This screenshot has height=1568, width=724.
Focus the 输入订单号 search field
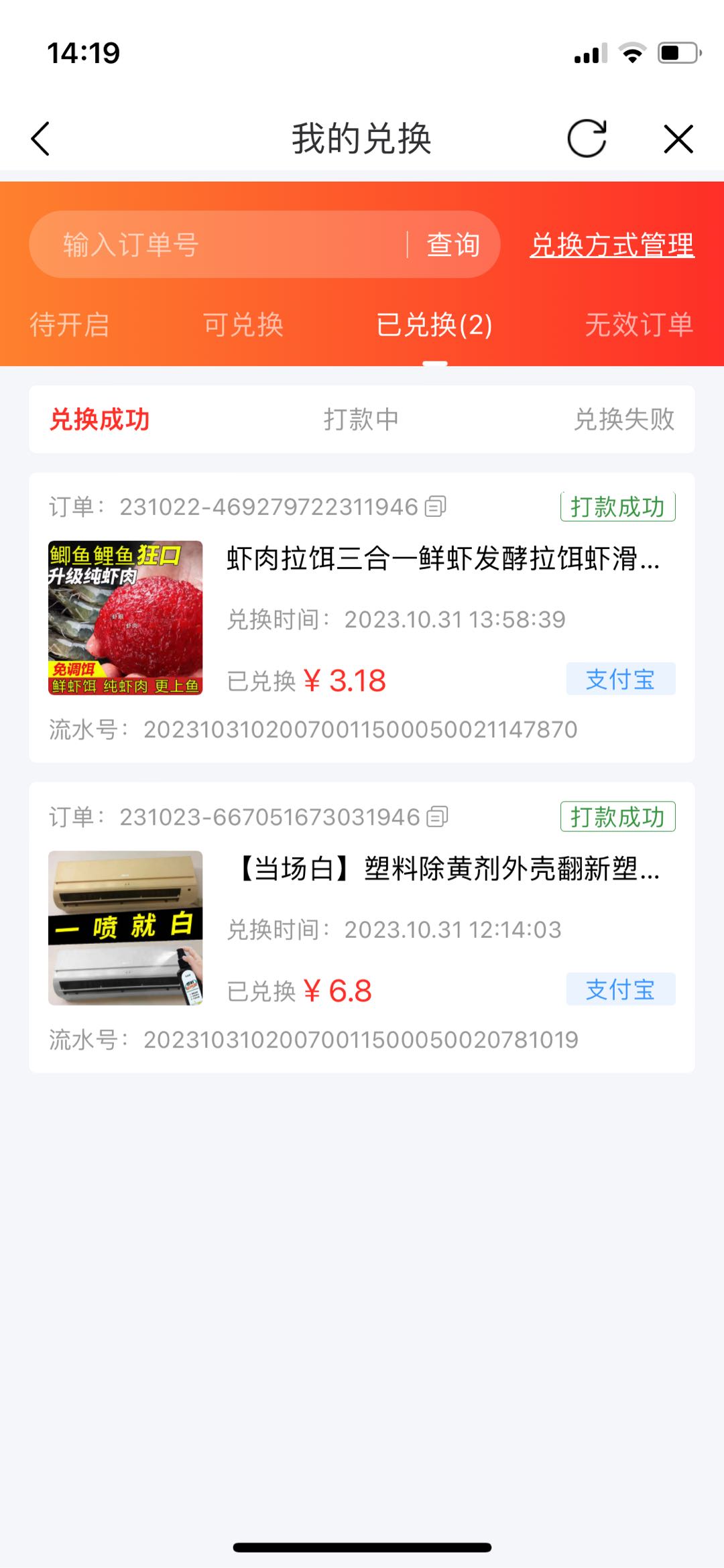click(x=221, y=245)
